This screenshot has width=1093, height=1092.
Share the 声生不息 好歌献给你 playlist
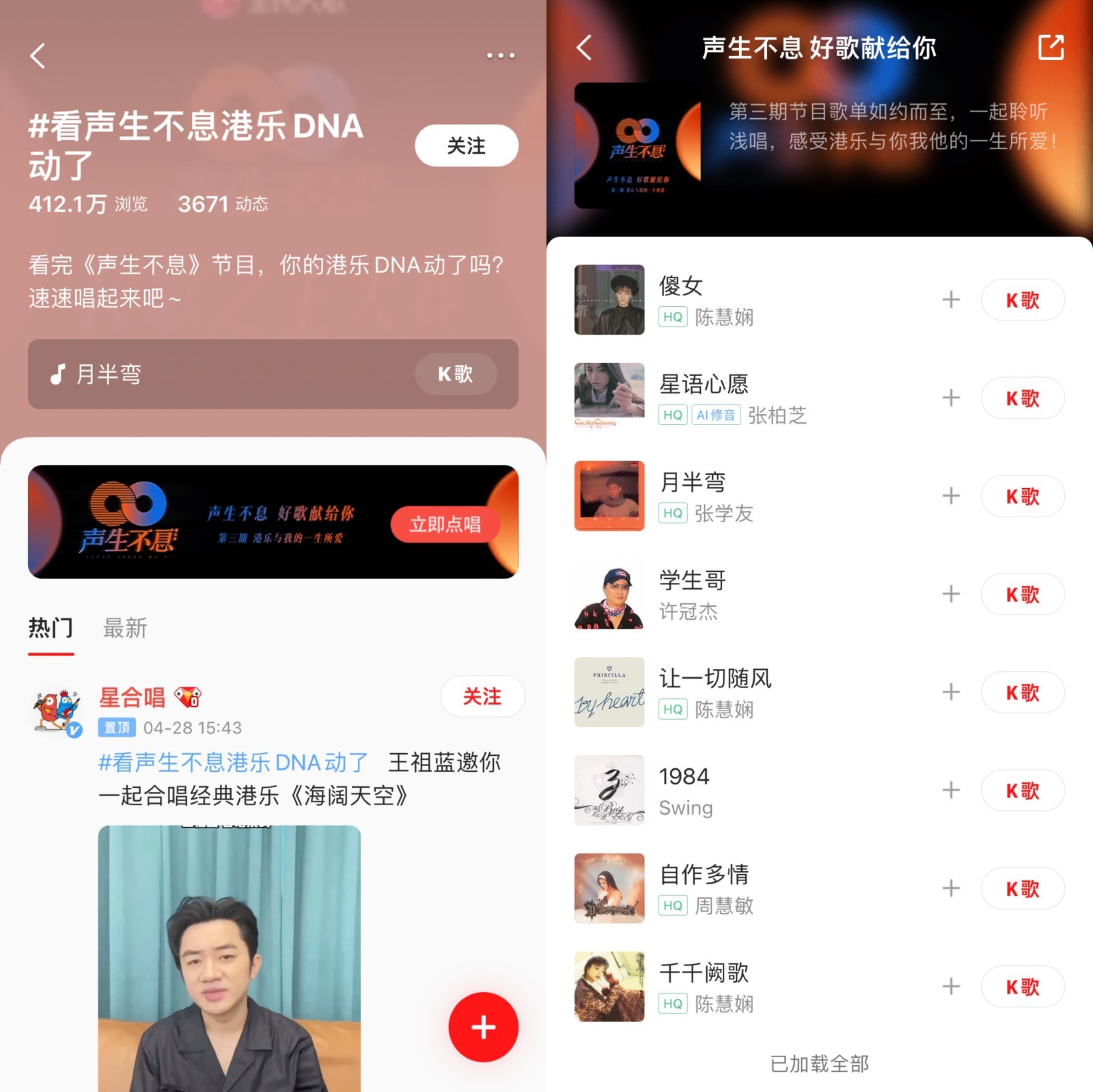tap(1051, 48)
